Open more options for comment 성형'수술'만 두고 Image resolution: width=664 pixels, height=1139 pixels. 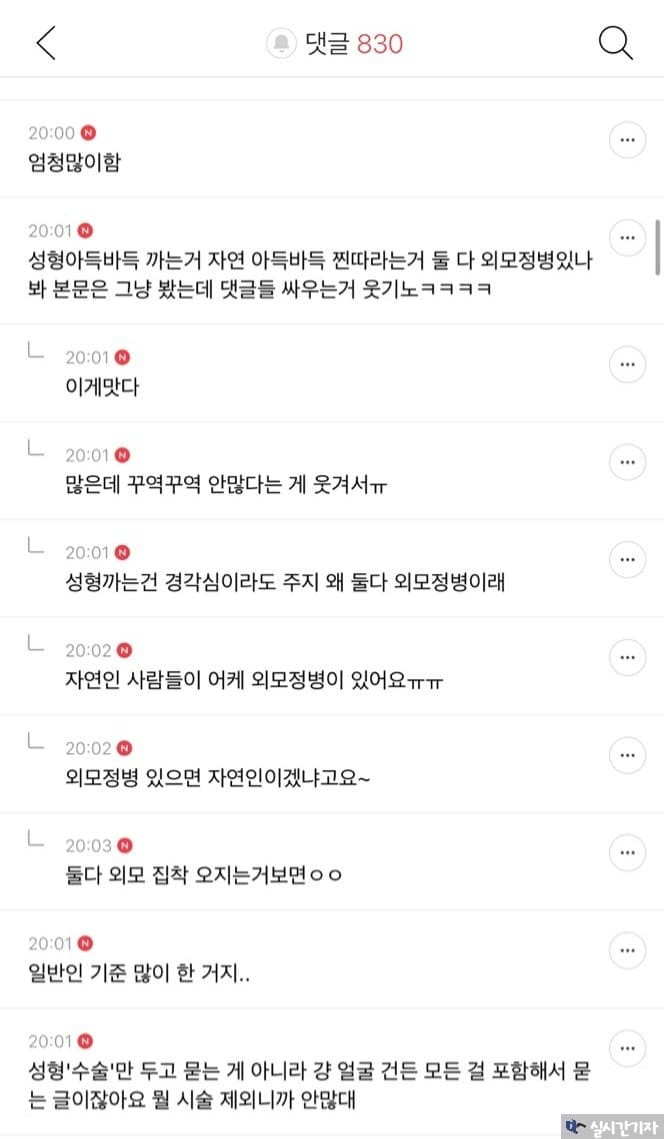pyautogui.click(x=627, y=1047)
